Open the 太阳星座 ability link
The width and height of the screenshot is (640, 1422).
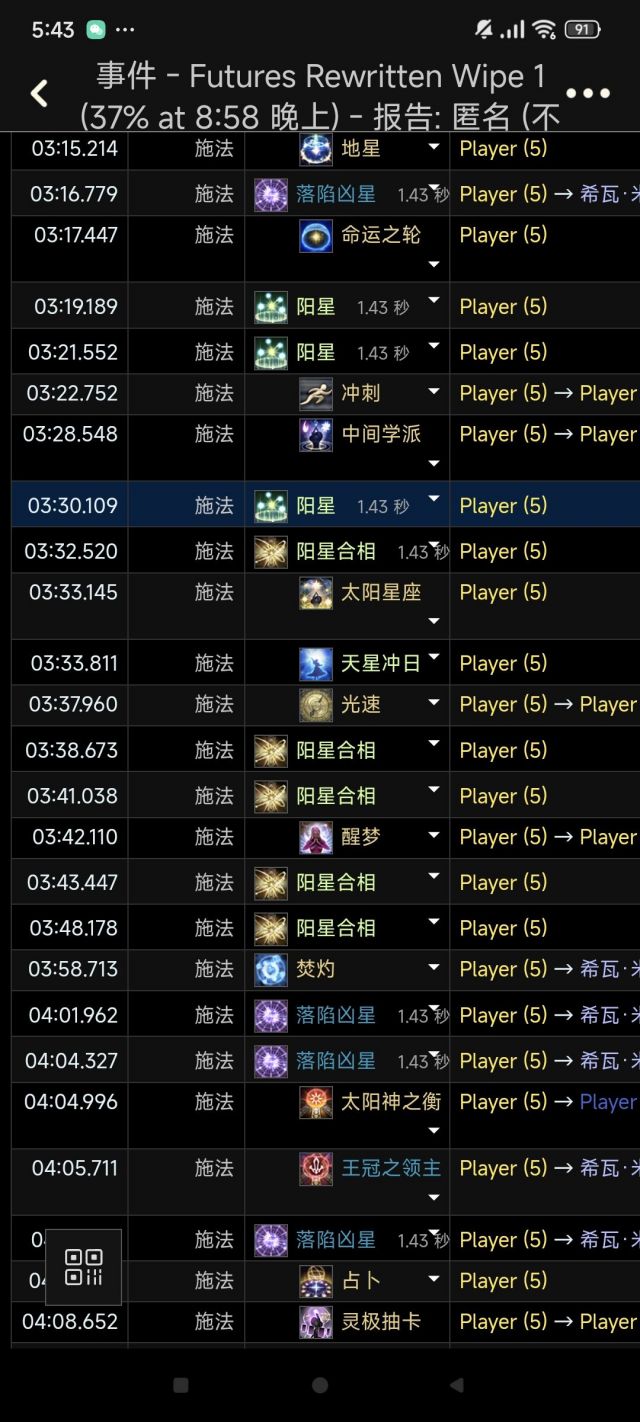pos(380,592)
